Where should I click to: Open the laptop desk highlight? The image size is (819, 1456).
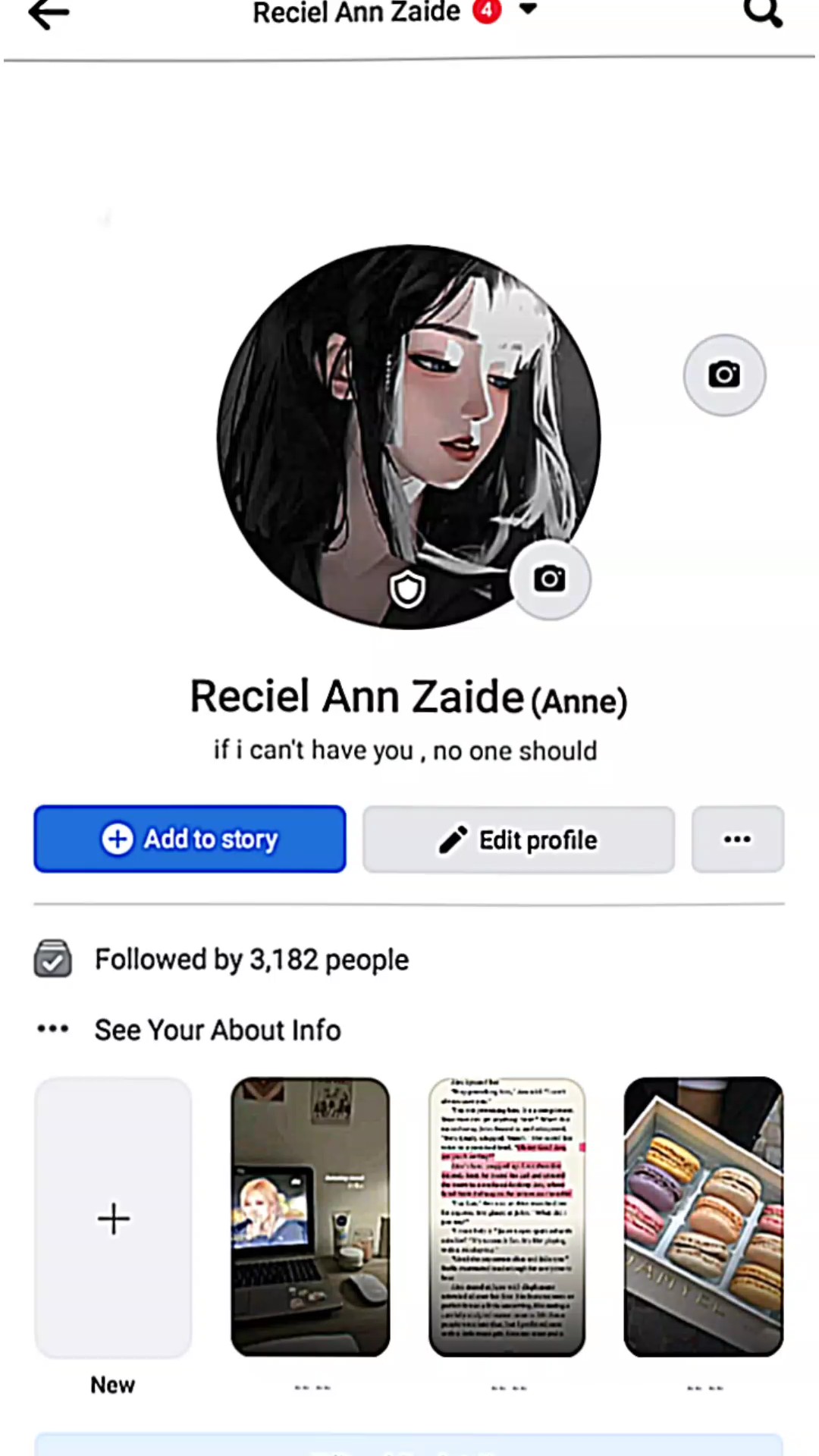click(x=310, y=1216)
